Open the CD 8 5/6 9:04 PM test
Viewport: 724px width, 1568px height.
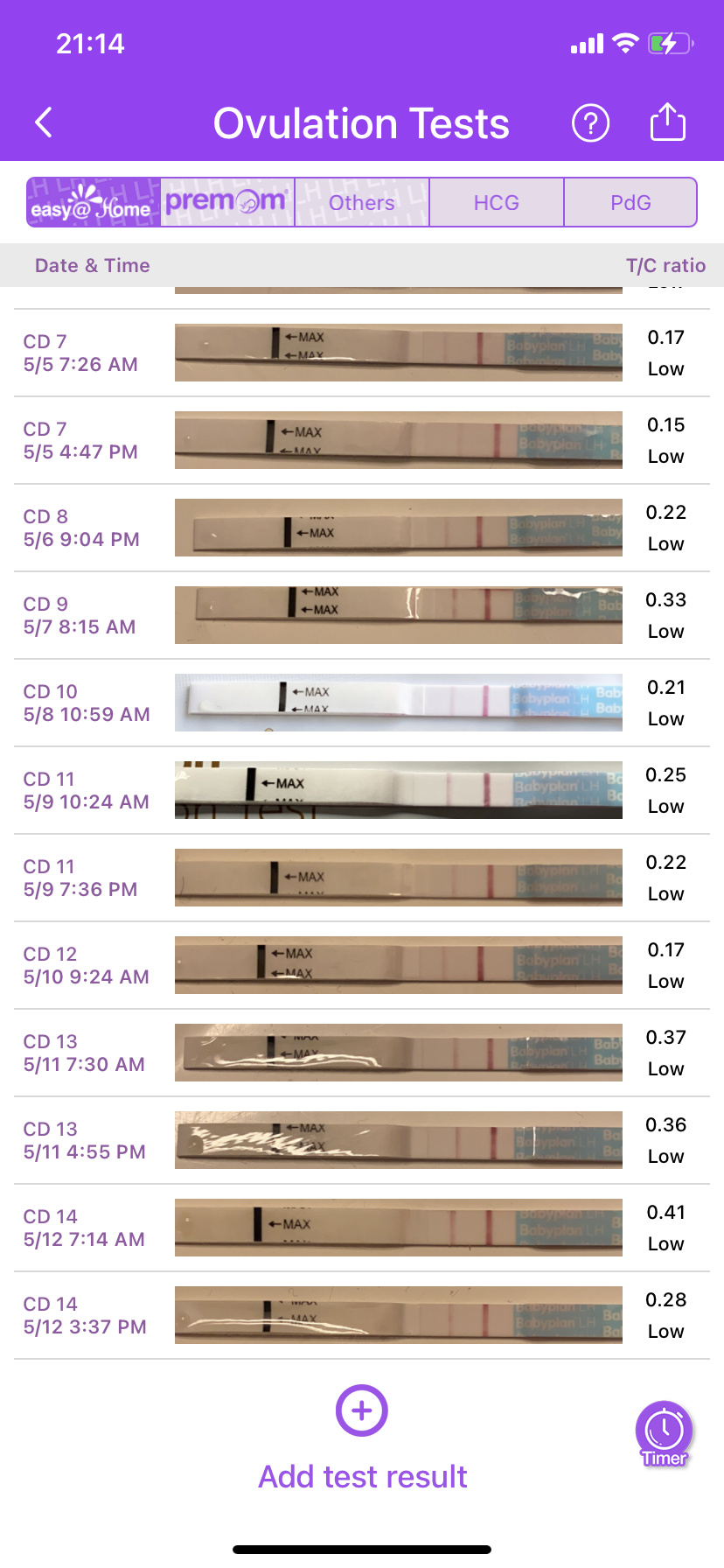click(x=362, y=528)
